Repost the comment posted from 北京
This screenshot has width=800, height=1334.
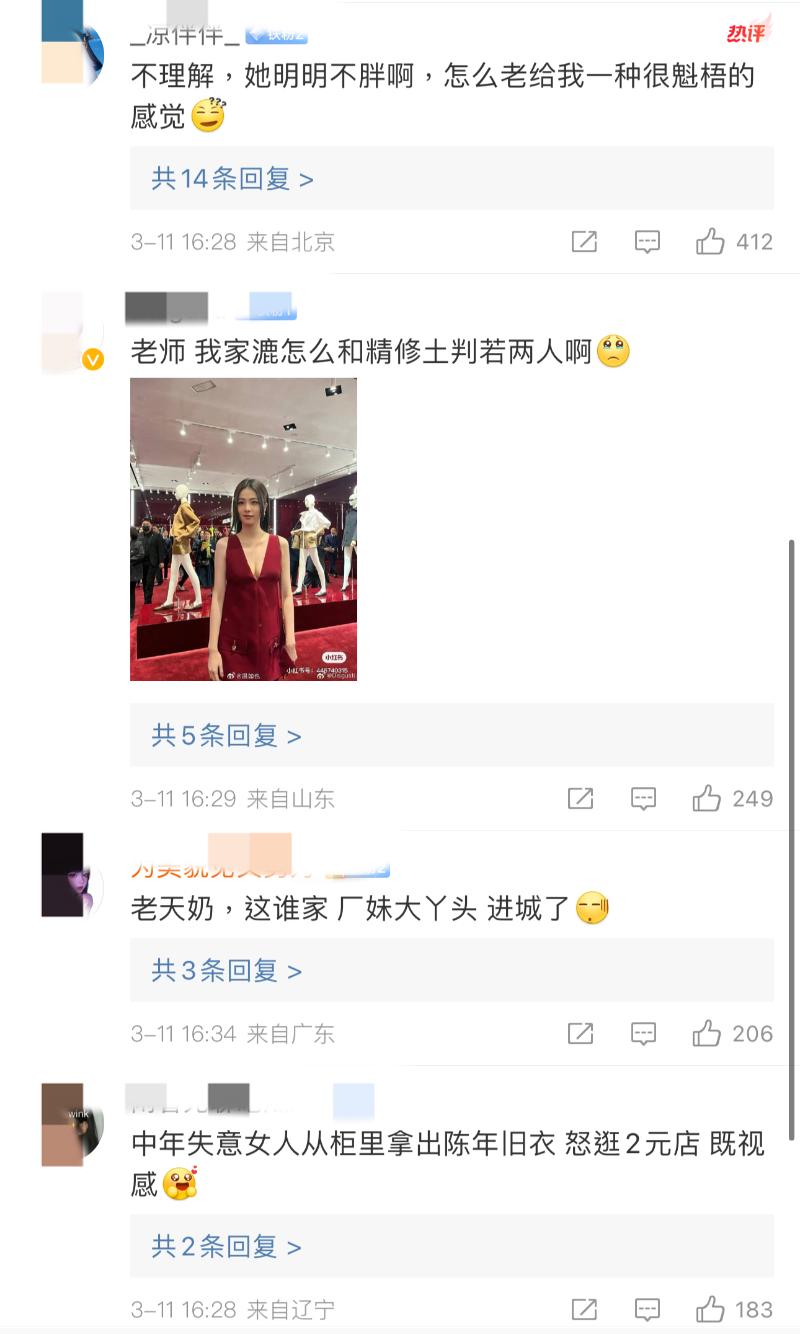pyautogui.click(x=584, y=242)
